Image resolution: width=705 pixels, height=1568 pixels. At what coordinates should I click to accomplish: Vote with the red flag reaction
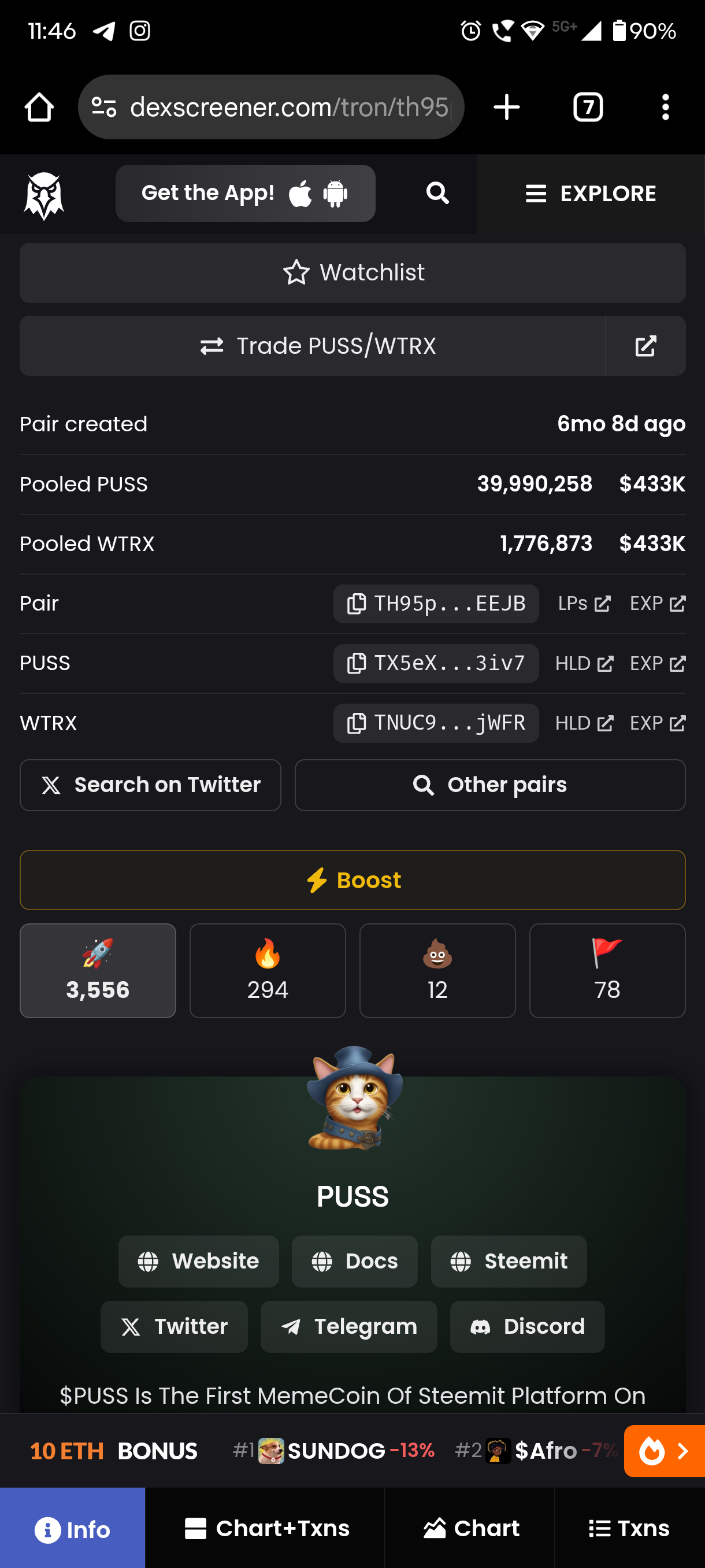pos(606,970)
